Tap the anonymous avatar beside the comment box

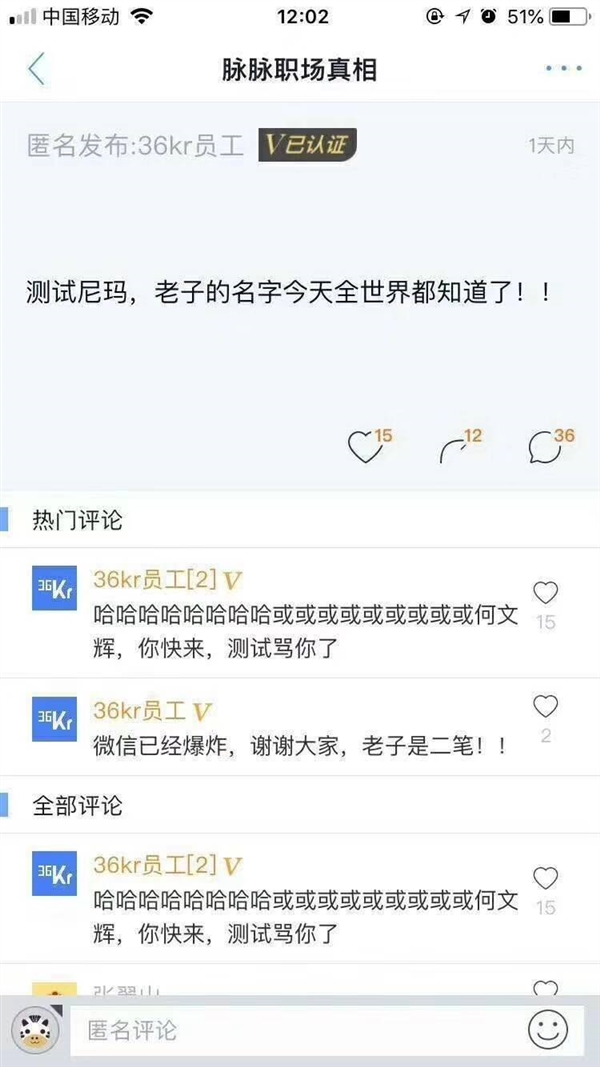[x=32, y=1030]
